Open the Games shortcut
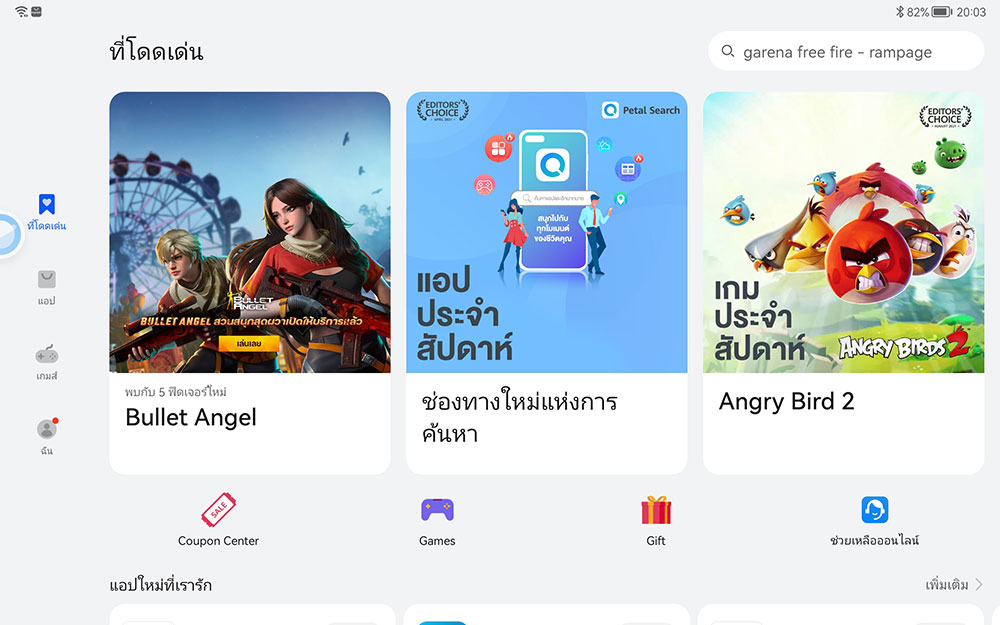The image size is (1000, 625). coord(437,521)
